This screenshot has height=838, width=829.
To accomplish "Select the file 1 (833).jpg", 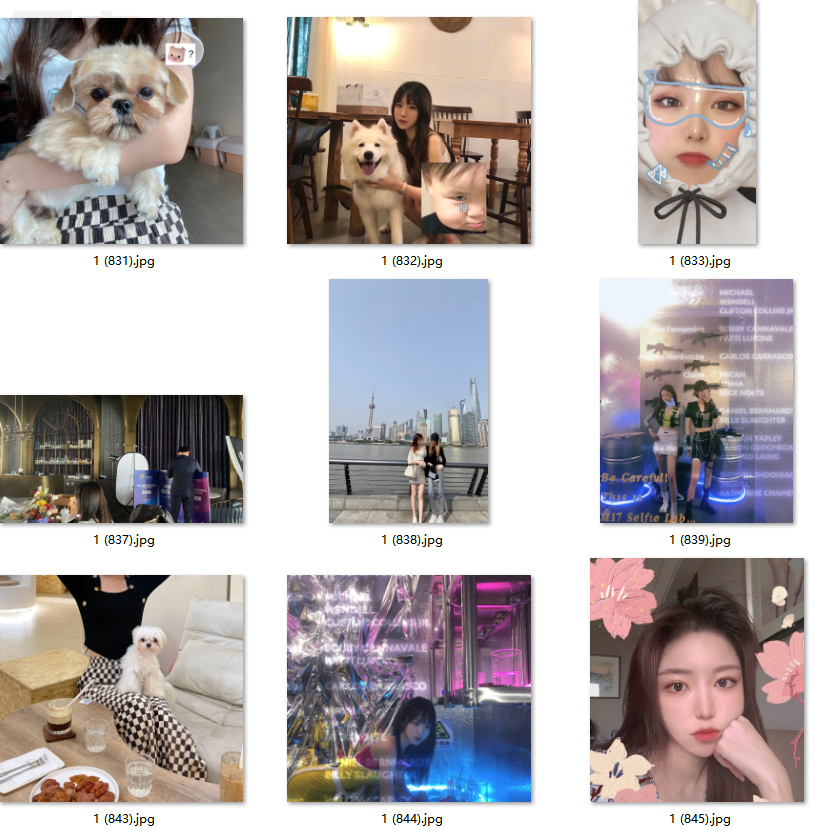I will pos(697,122).
